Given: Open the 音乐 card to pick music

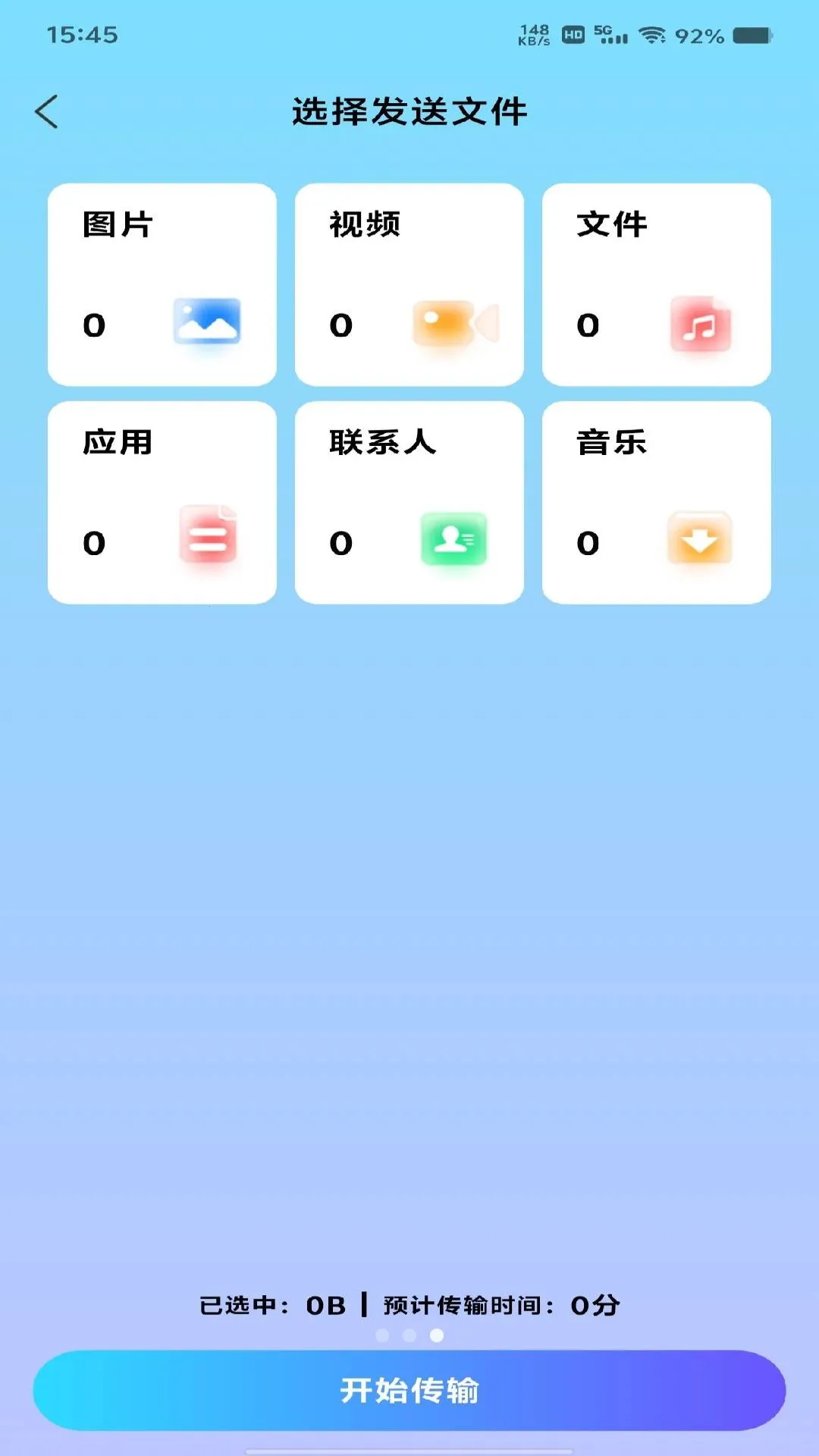Looking at the screenshot, I should coord(656,502).
